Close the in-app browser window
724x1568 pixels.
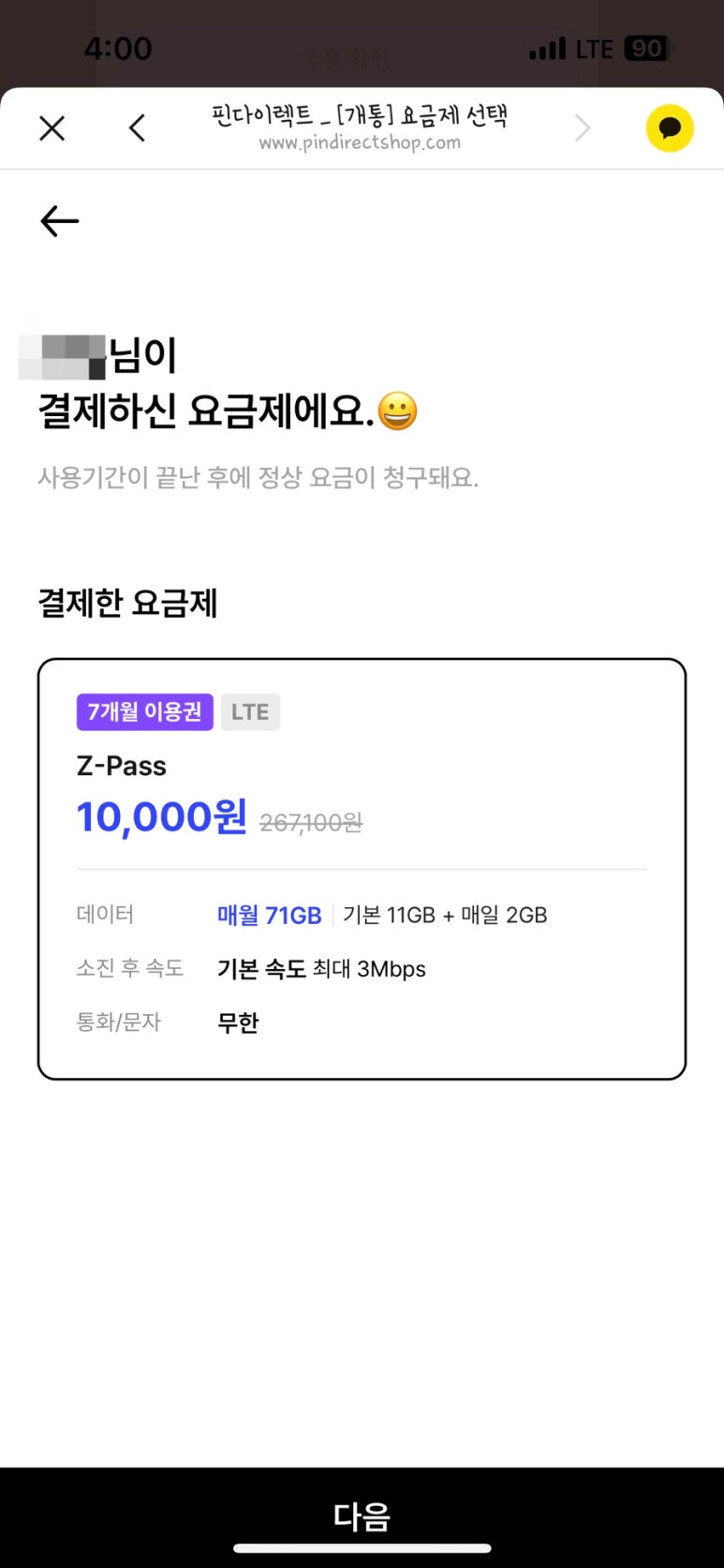coord(52,128)
